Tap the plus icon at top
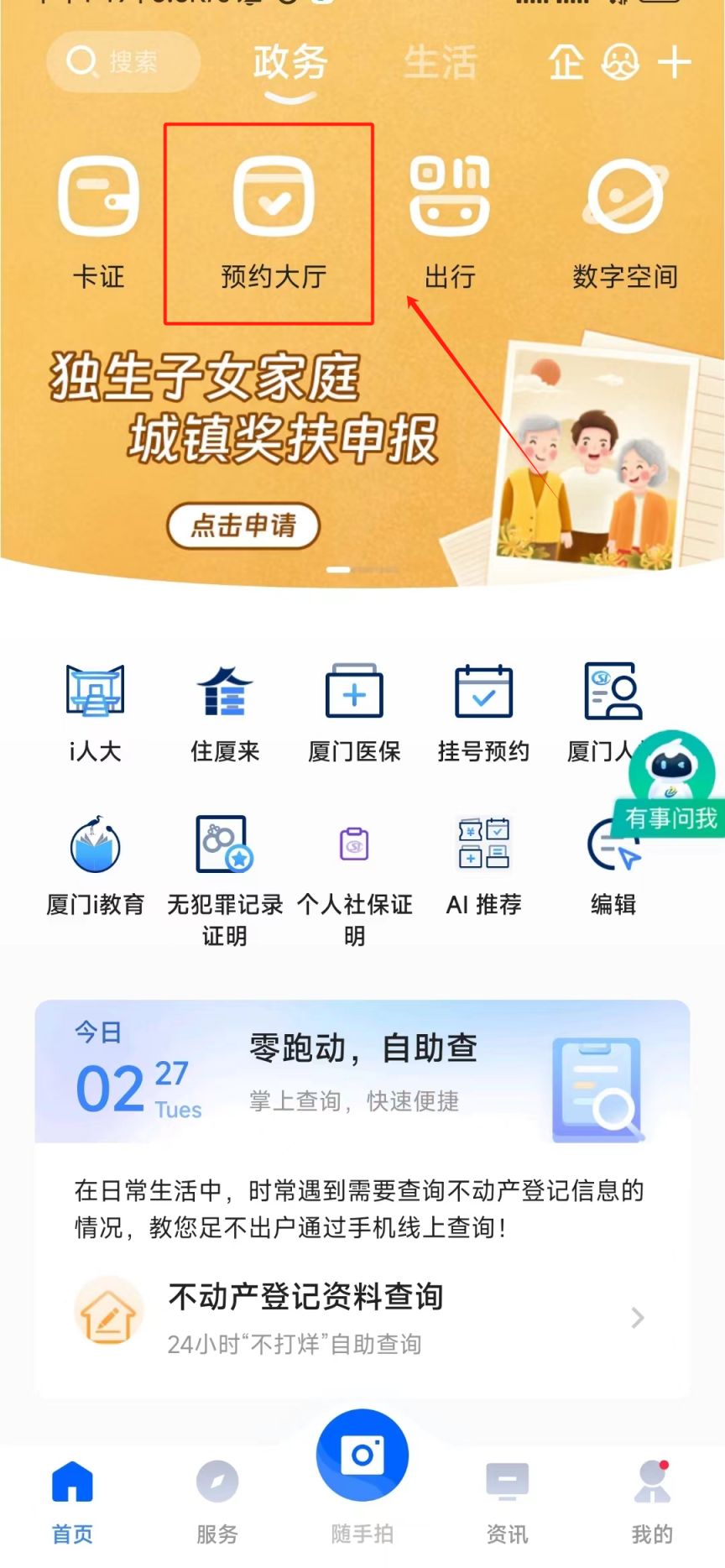Image resolution: width=725 pixels, height=1568 pixels. pyautogui.click(x=674, y=62)
